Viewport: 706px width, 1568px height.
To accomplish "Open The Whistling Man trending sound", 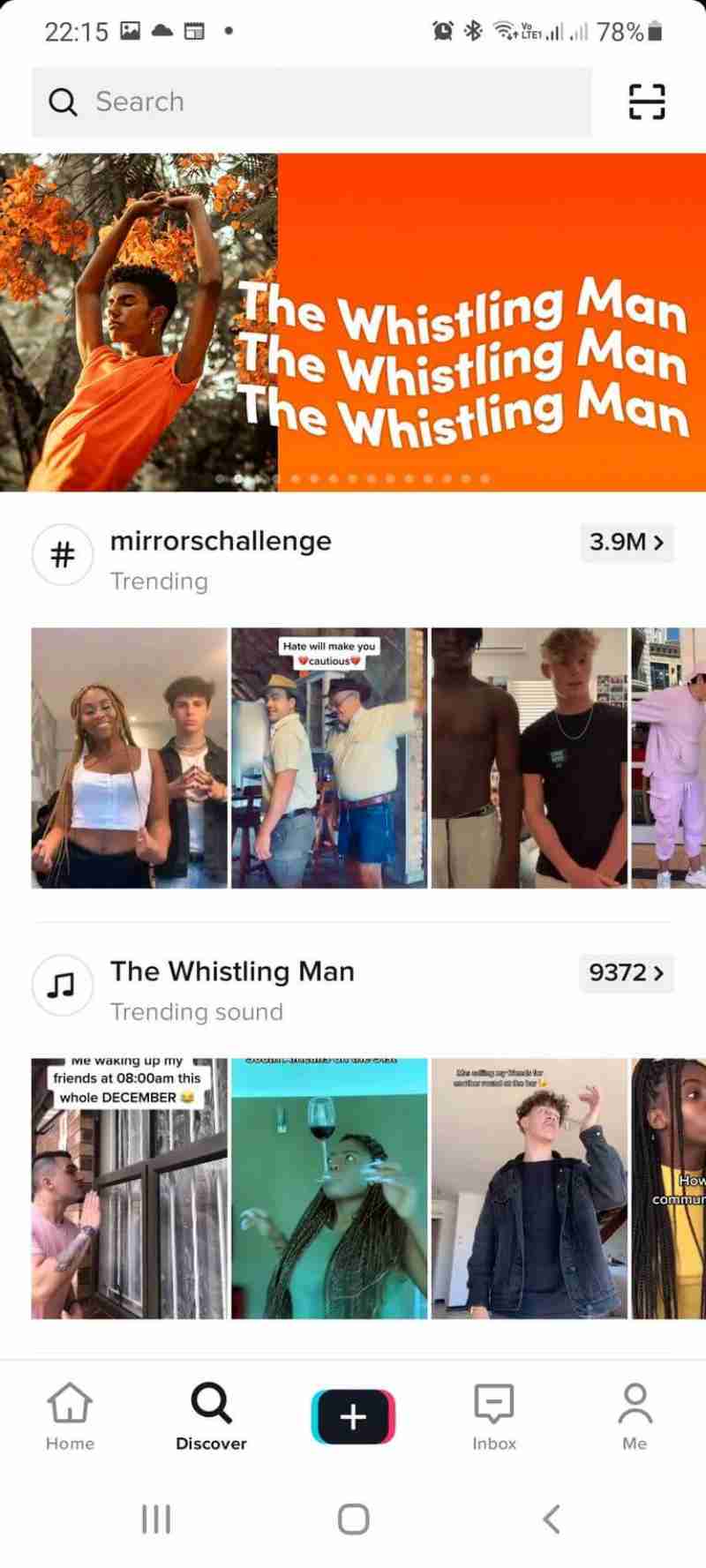I will (232, 972).
